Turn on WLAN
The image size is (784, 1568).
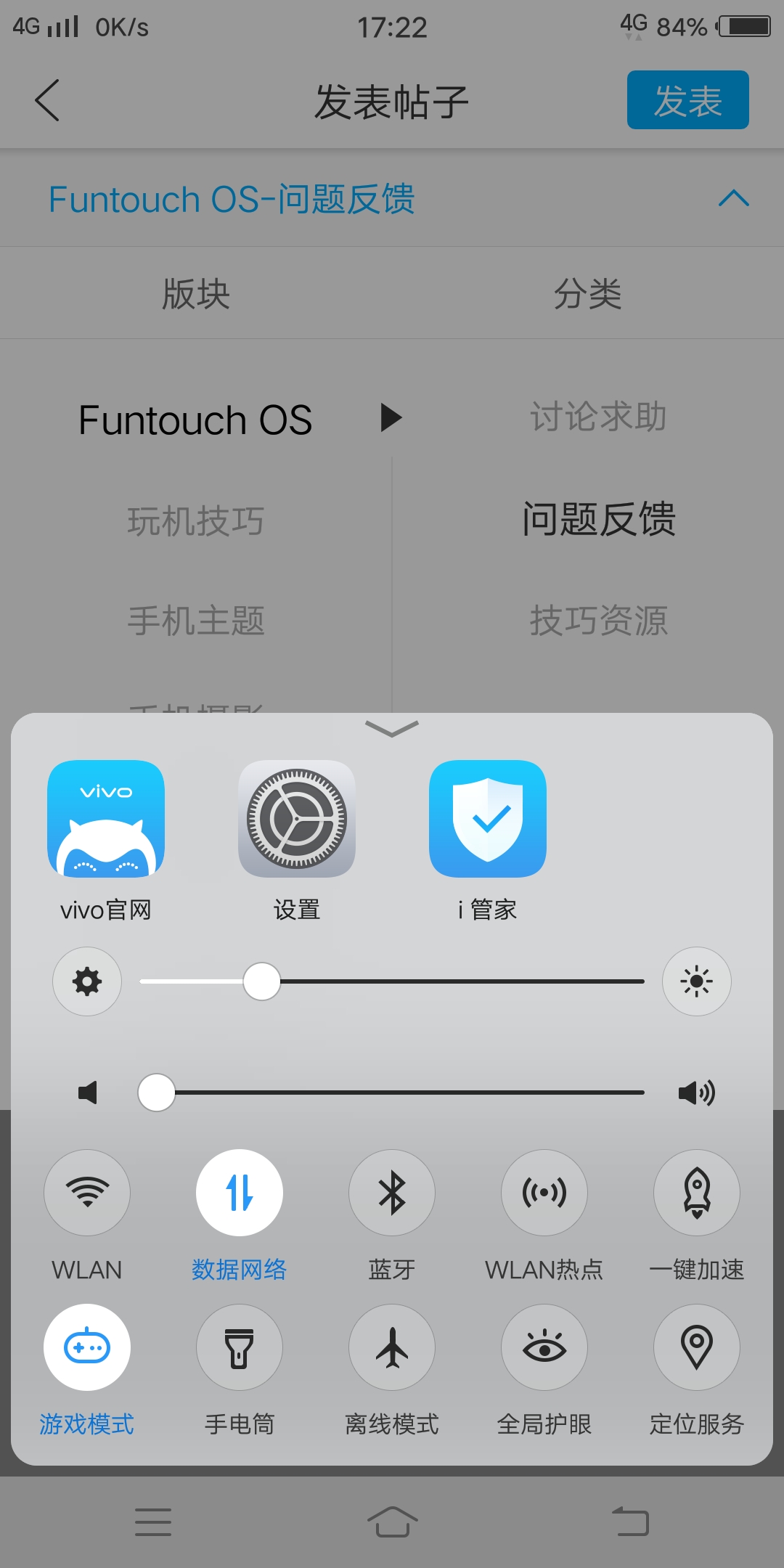tap(87, 1193)
